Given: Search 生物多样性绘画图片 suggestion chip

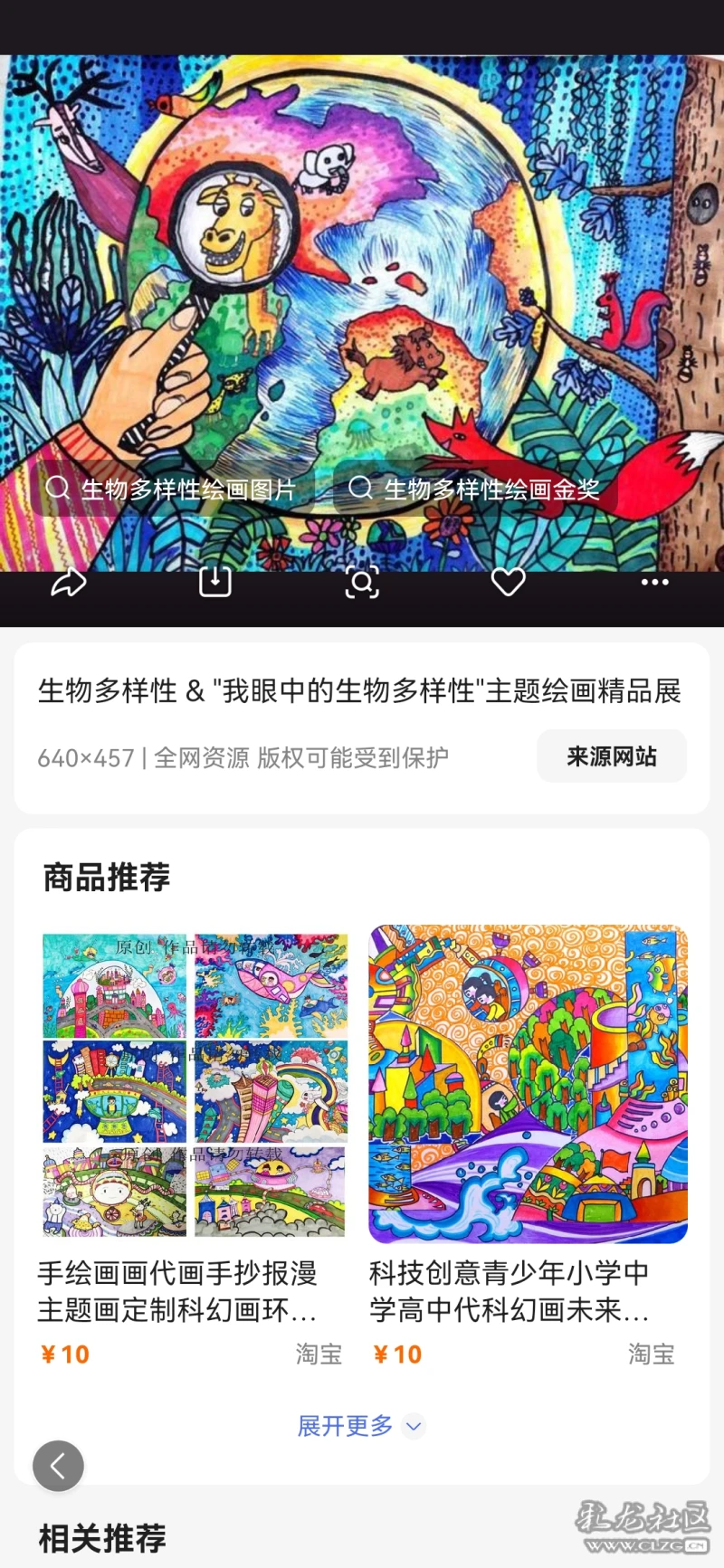Looking at the screenshot, I should point(172,489).
